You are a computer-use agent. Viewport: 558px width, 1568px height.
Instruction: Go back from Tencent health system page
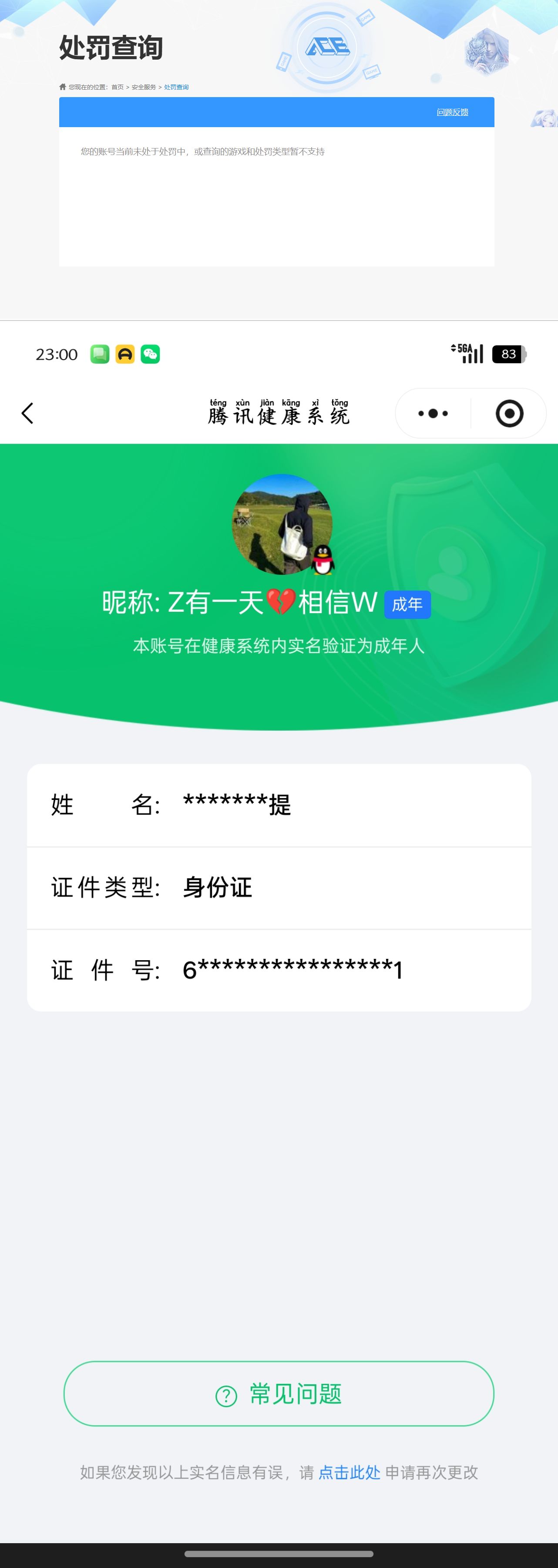click(27, 413)
